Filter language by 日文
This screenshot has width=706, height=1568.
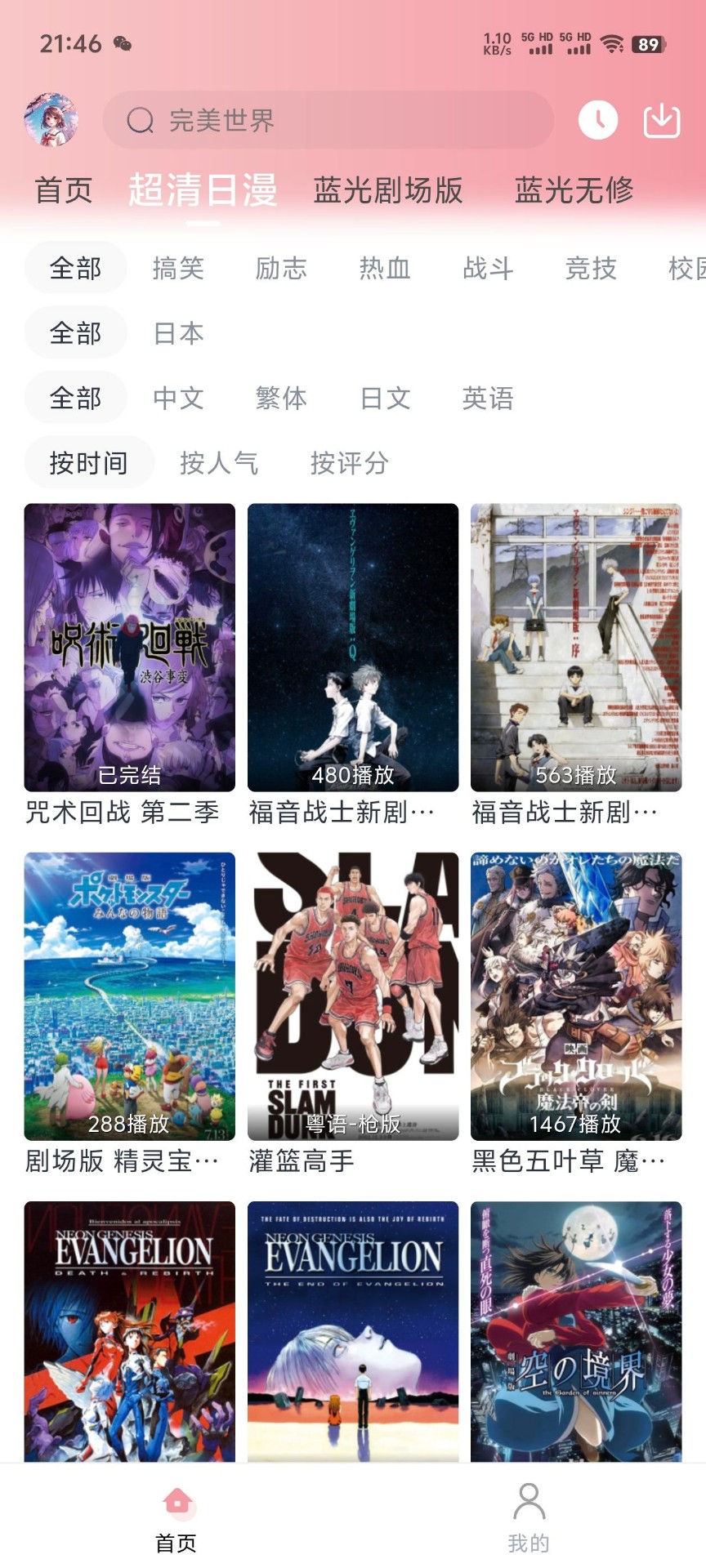pyautogui.click(x=385, y=399)
